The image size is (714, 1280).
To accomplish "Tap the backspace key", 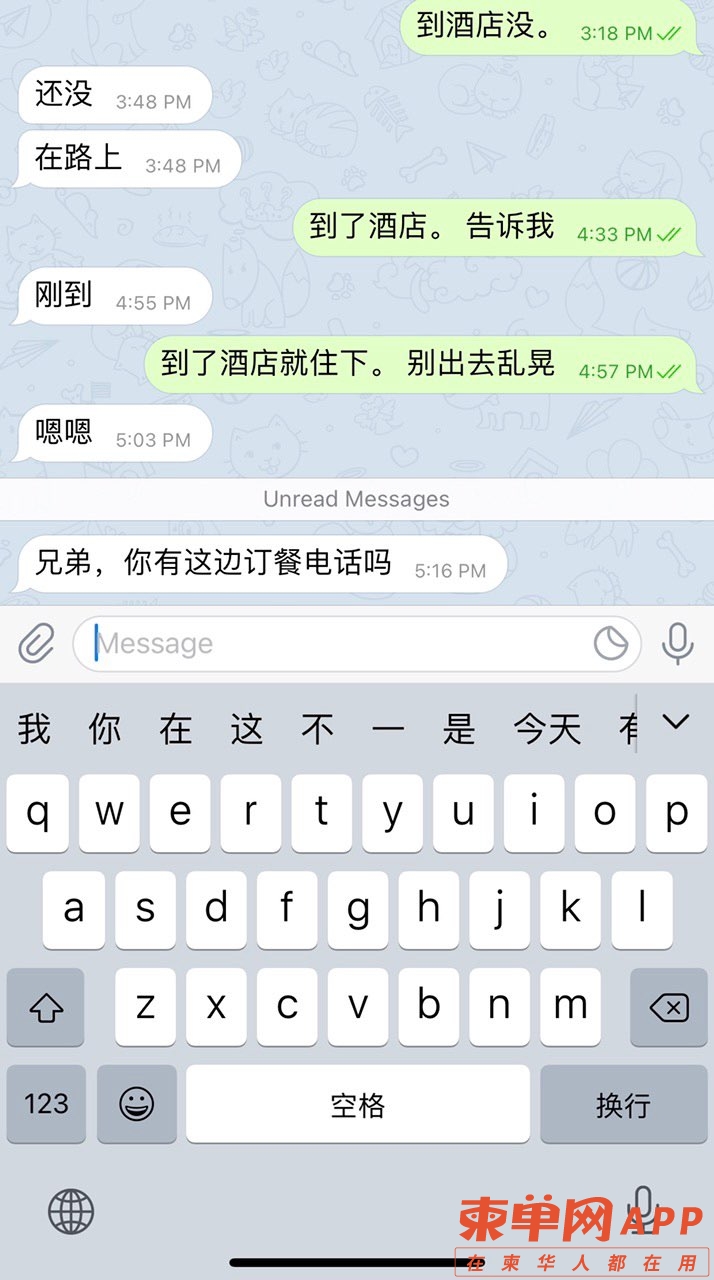I will pos(669,1008).
